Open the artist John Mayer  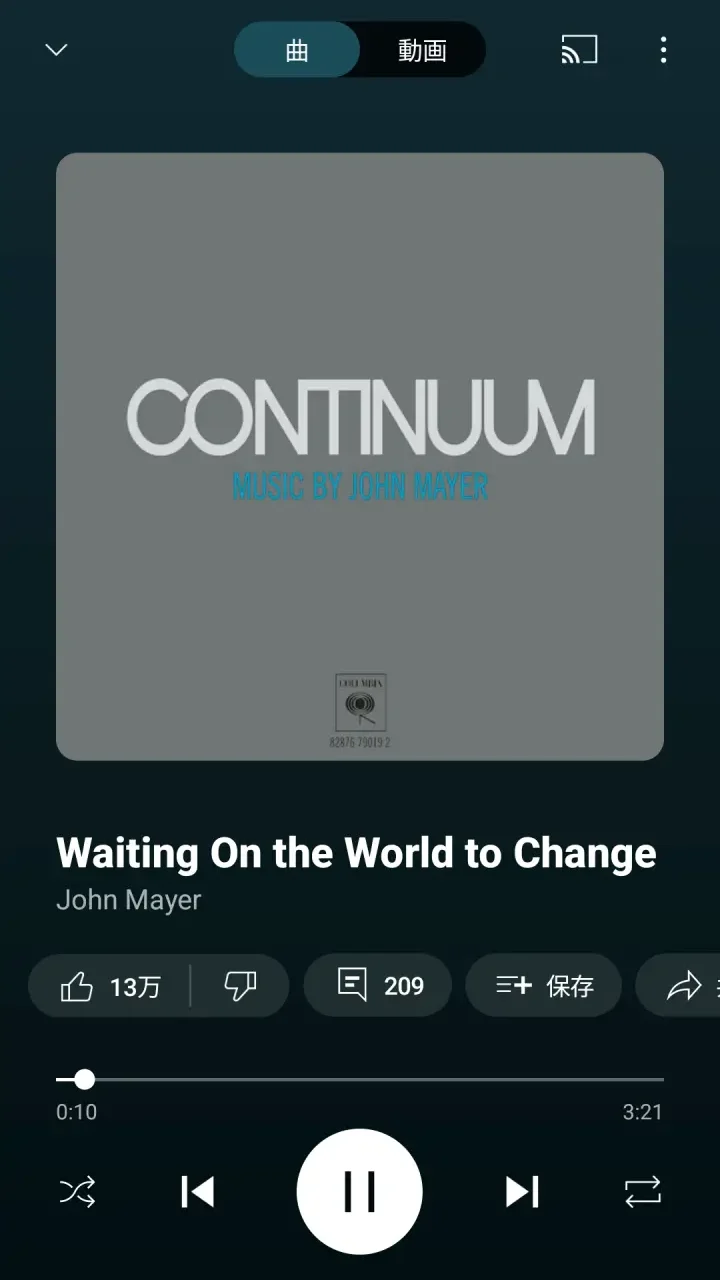[x=129, y=900]
